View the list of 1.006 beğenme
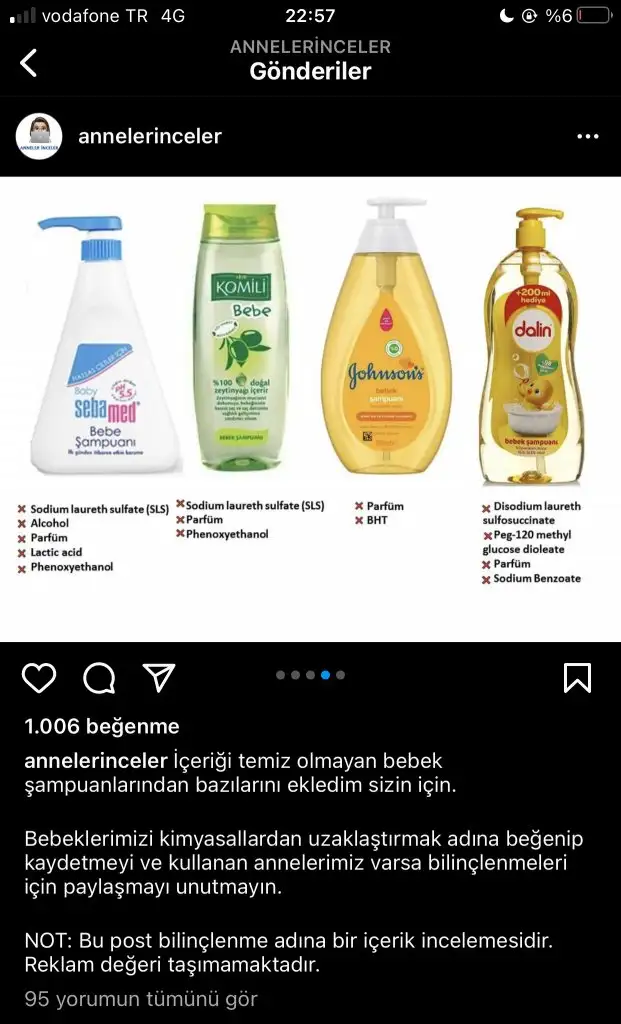The image size is (621, 1024). [102, 726]
